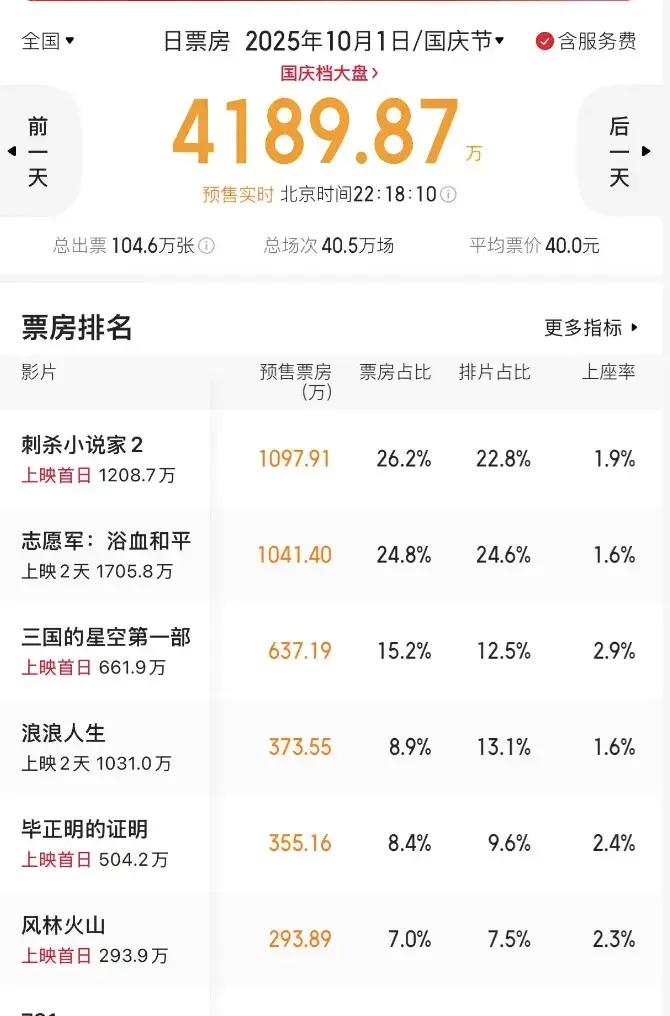Go to 前一天 (previous day)
670x1016 pixels.
37,152
